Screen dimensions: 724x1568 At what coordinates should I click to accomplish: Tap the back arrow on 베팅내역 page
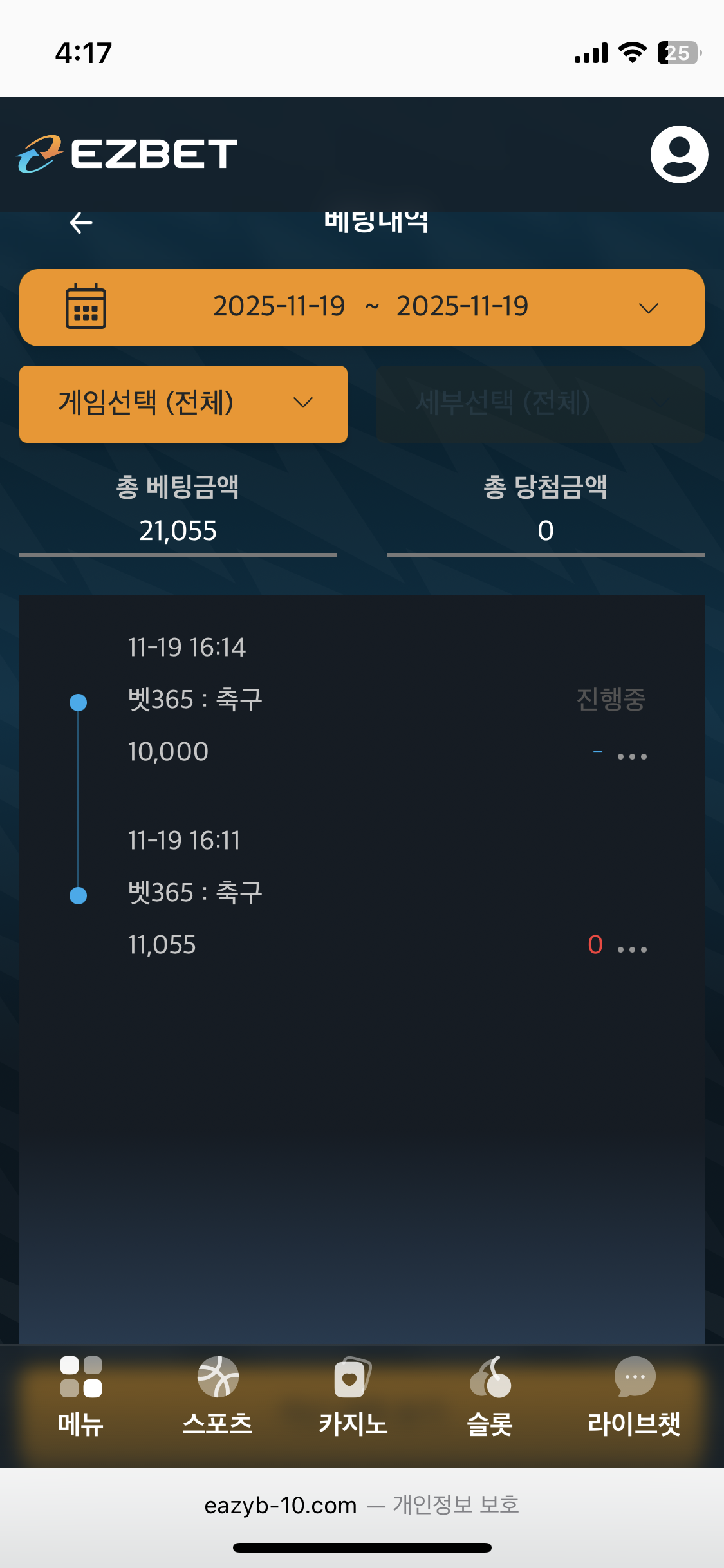pyautogui.click(x=81, y=223)
